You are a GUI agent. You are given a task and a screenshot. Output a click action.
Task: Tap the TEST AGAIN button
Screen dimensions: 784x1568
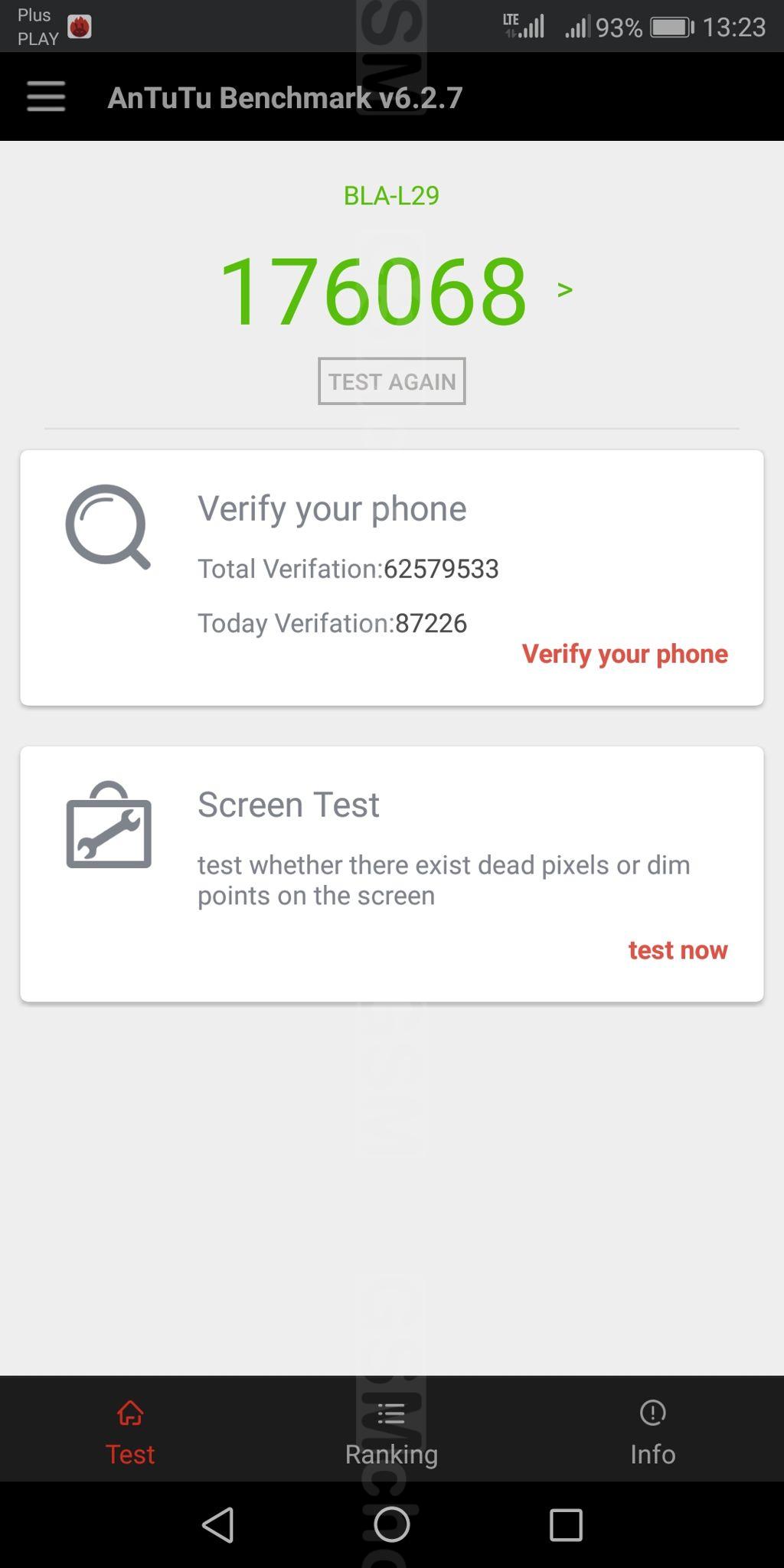click(392, 381)
